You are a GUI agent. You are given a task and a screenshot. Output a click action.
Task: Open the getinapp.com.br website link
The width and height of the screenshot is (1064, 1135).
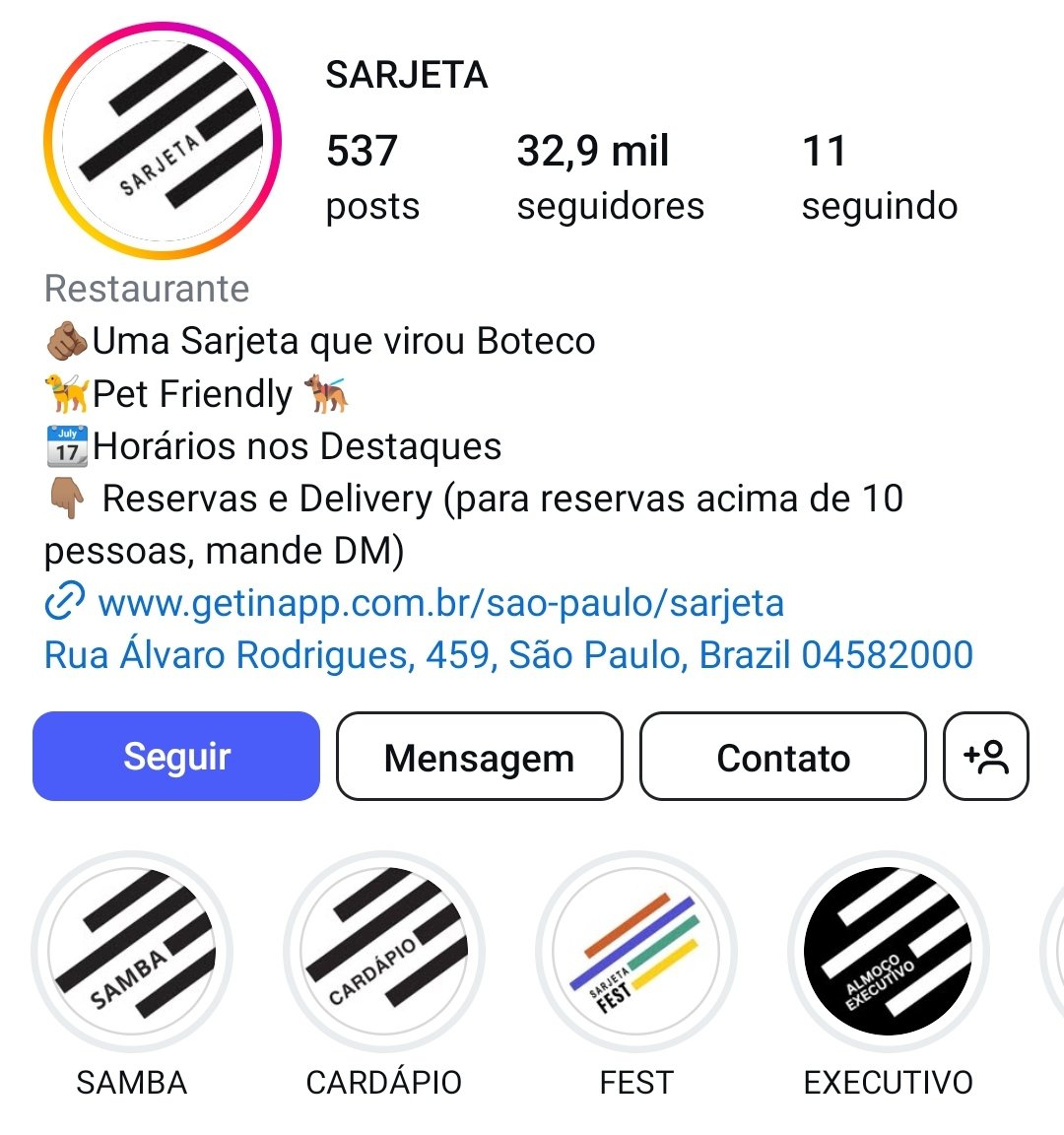coord(440,603)
